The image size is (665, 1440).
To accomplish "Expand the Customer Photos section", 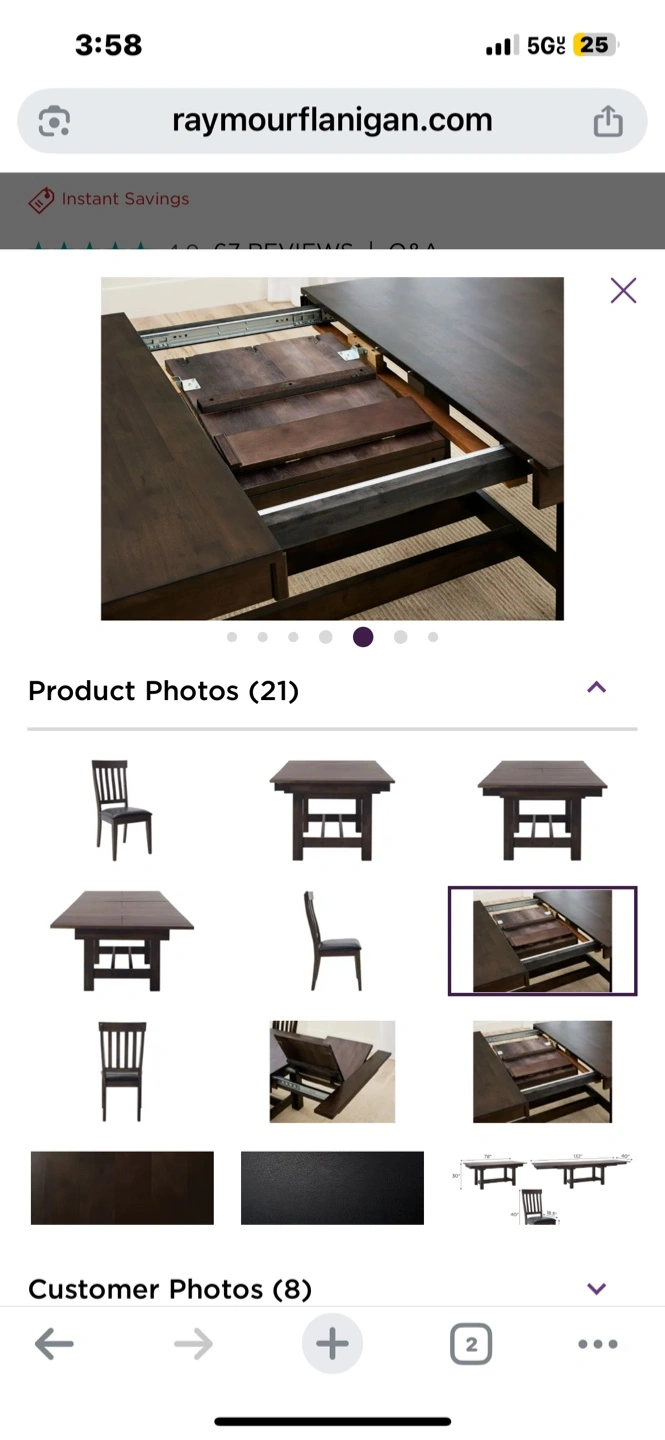I will tap(596, 1289).
